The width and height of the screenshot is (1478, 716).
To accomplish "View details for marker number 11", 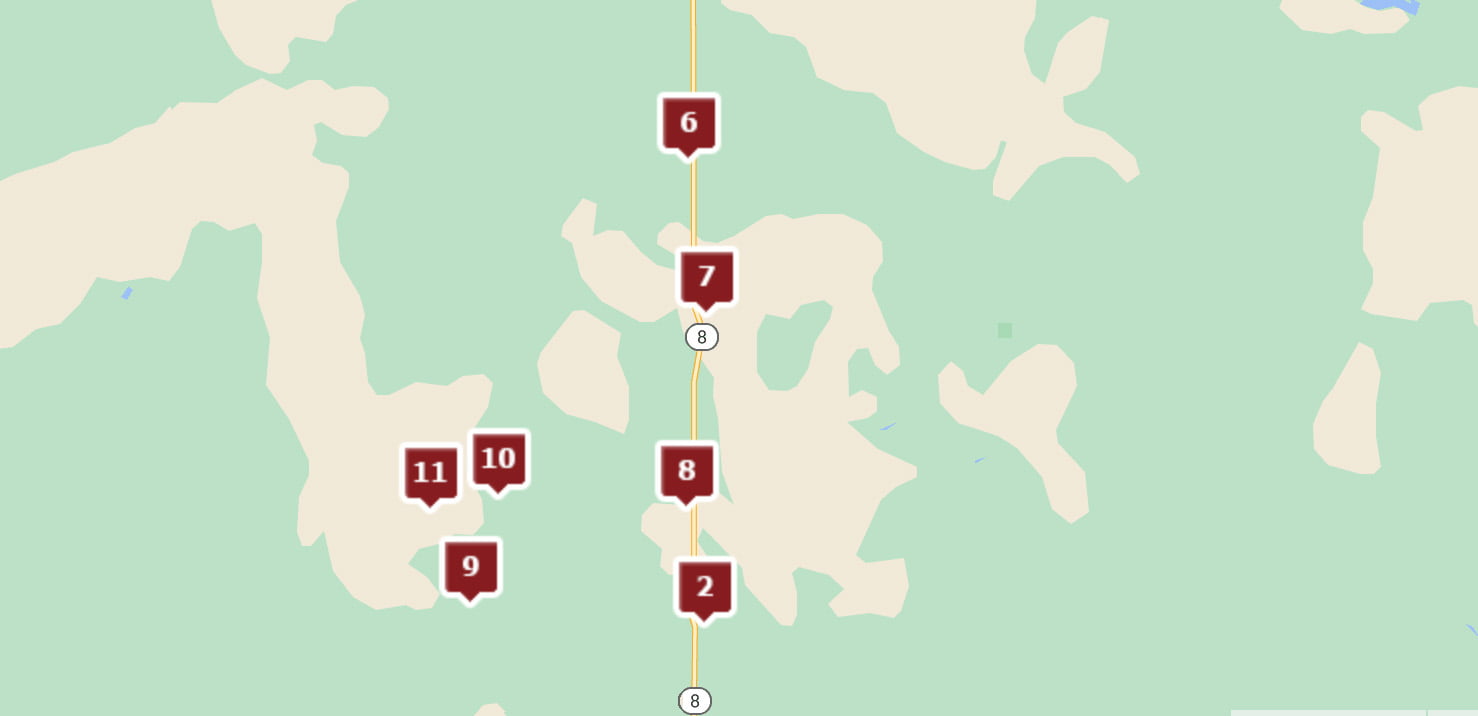I will [430, 473].
